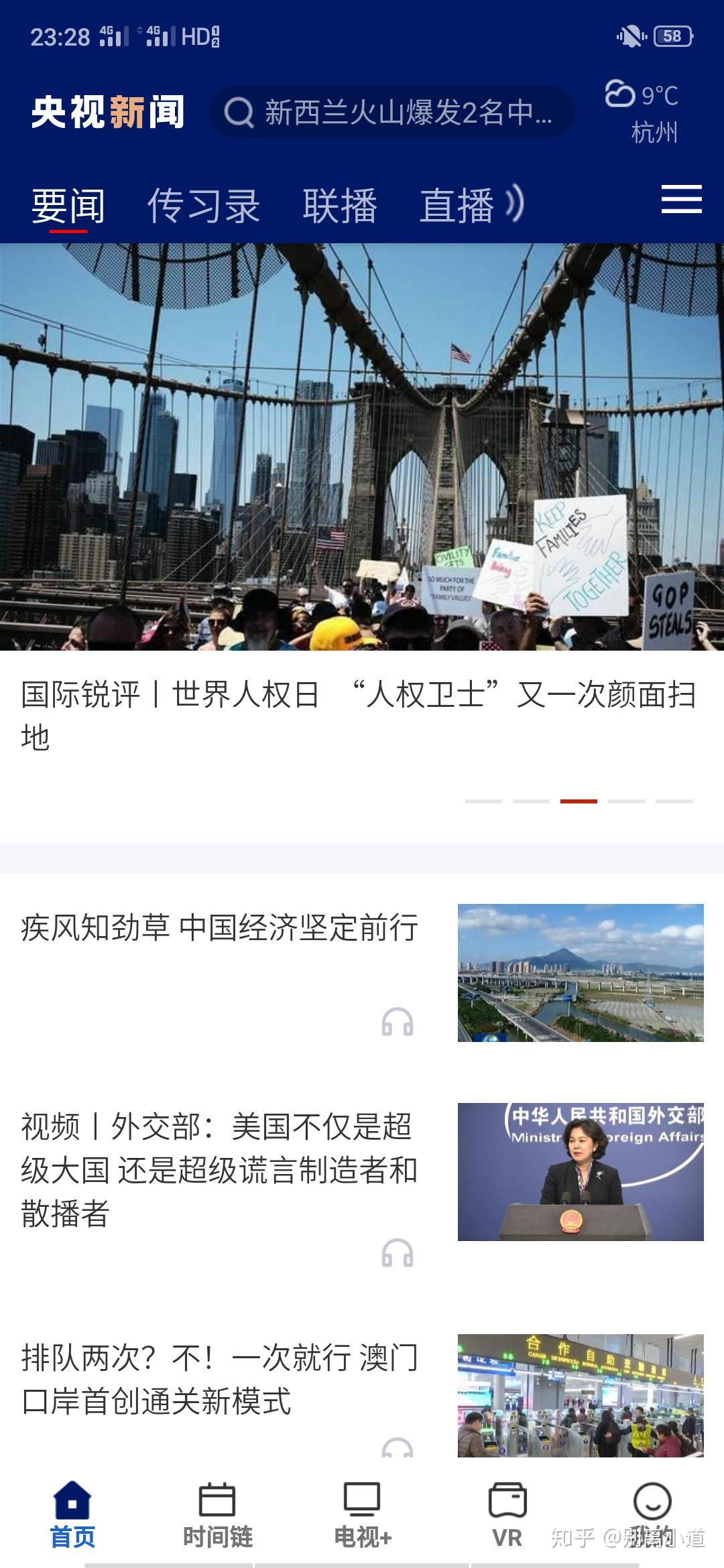Open the 时间链 bottom tab
This screenshot has width=724, height=1568.
tap(217, 1516)
